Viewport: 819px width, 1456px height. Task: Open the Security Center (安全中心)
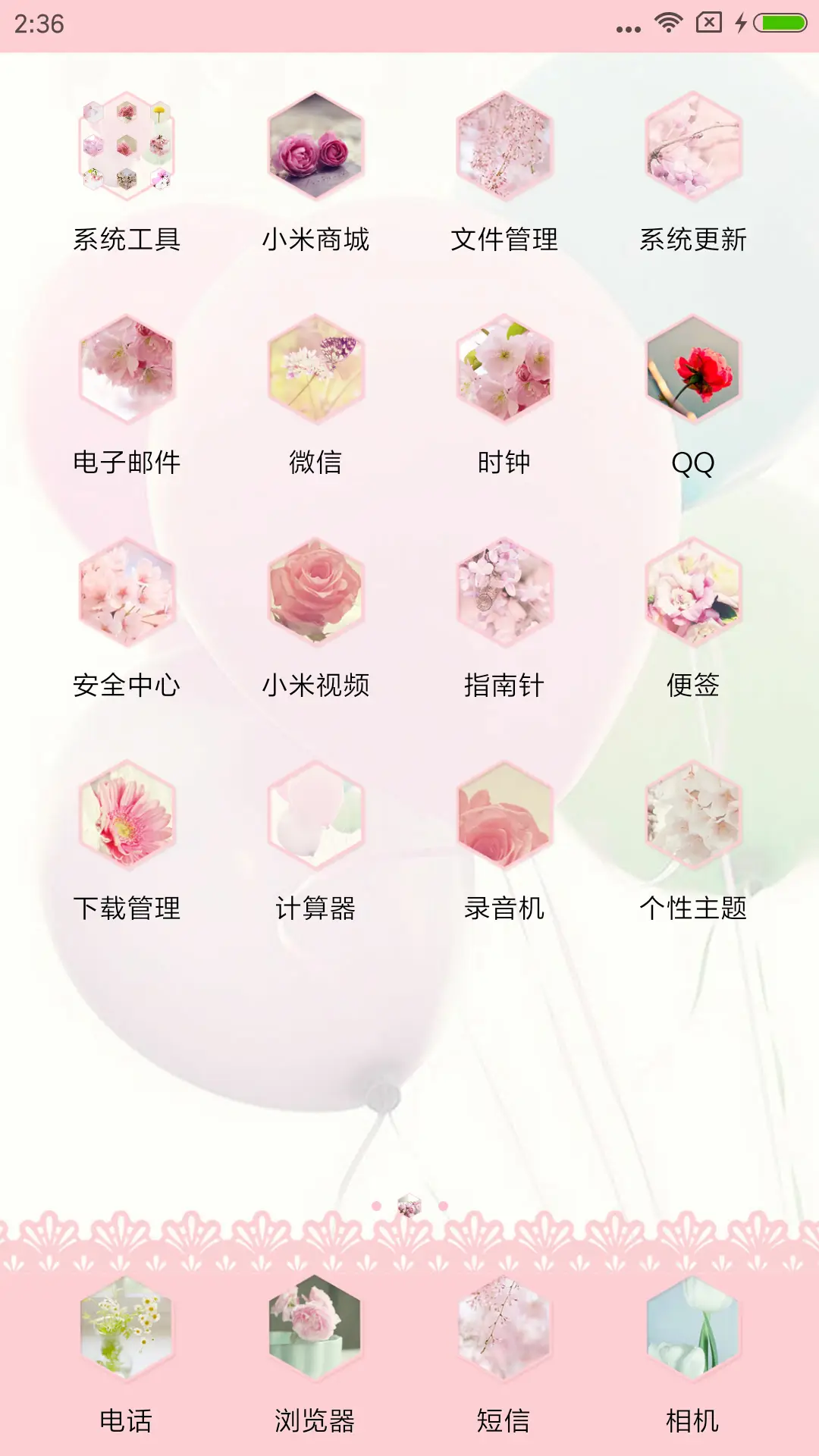point(125,595)
